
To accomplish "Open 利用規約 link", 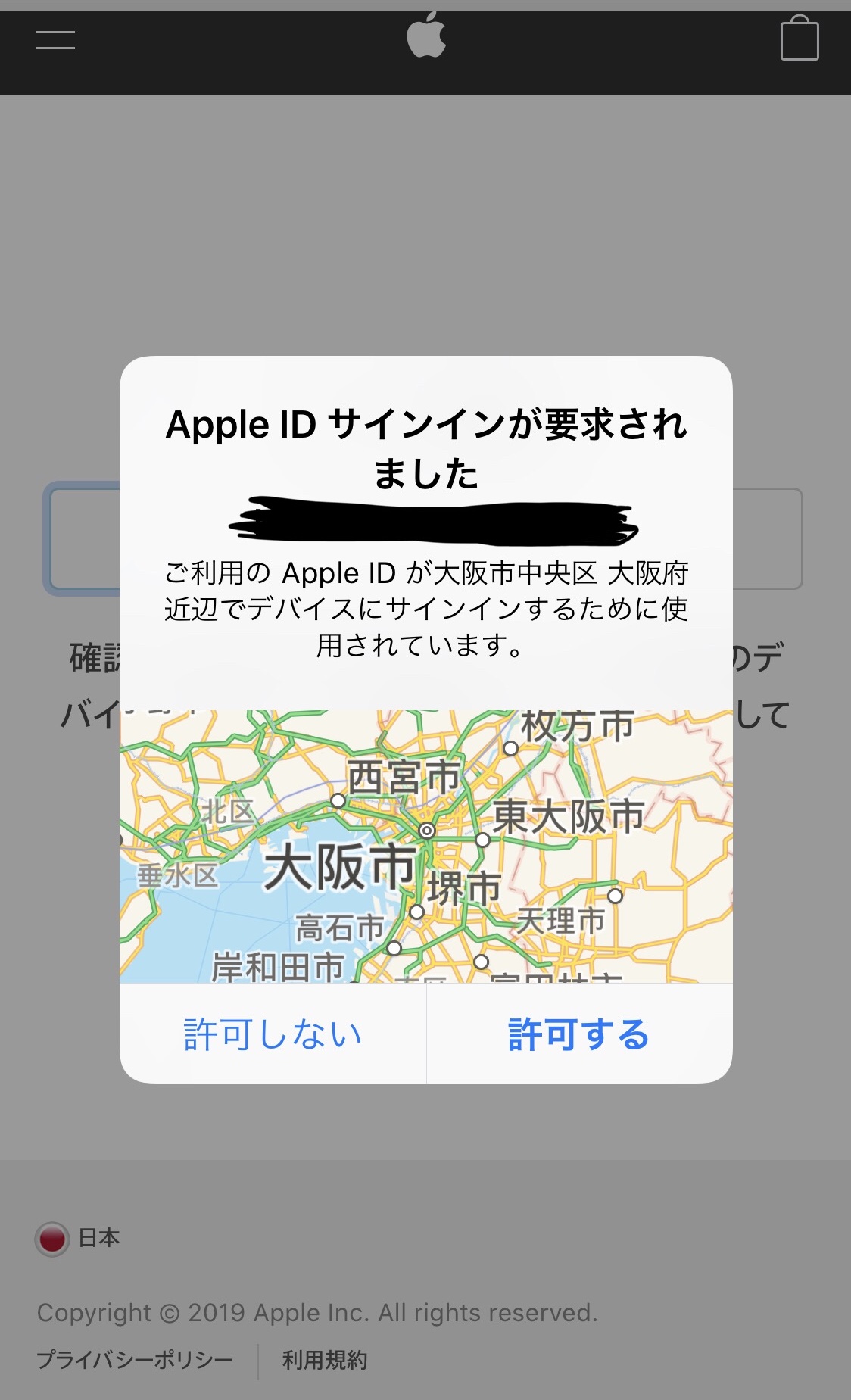I will point(325,1360).
